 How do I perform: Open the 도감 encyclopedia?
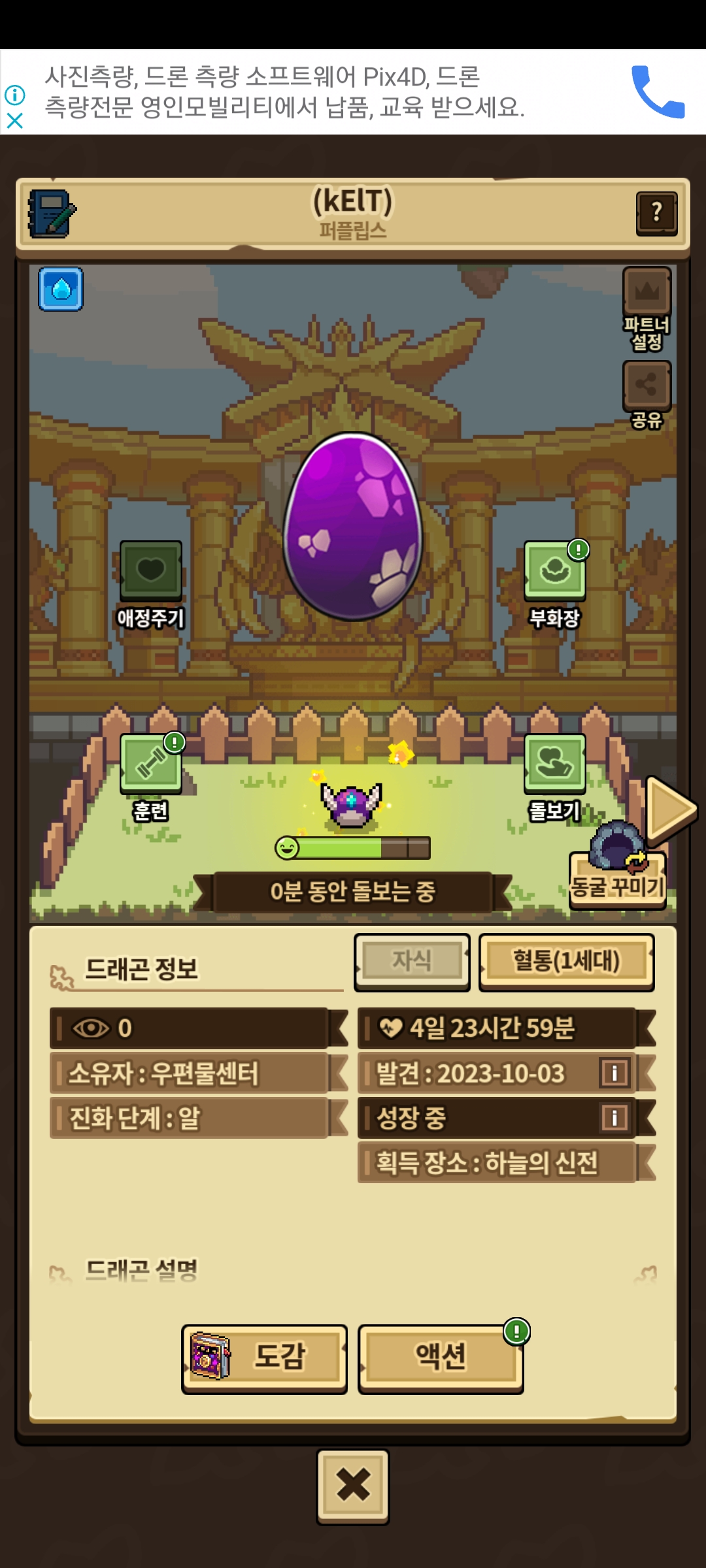(x=264, y=1356)
